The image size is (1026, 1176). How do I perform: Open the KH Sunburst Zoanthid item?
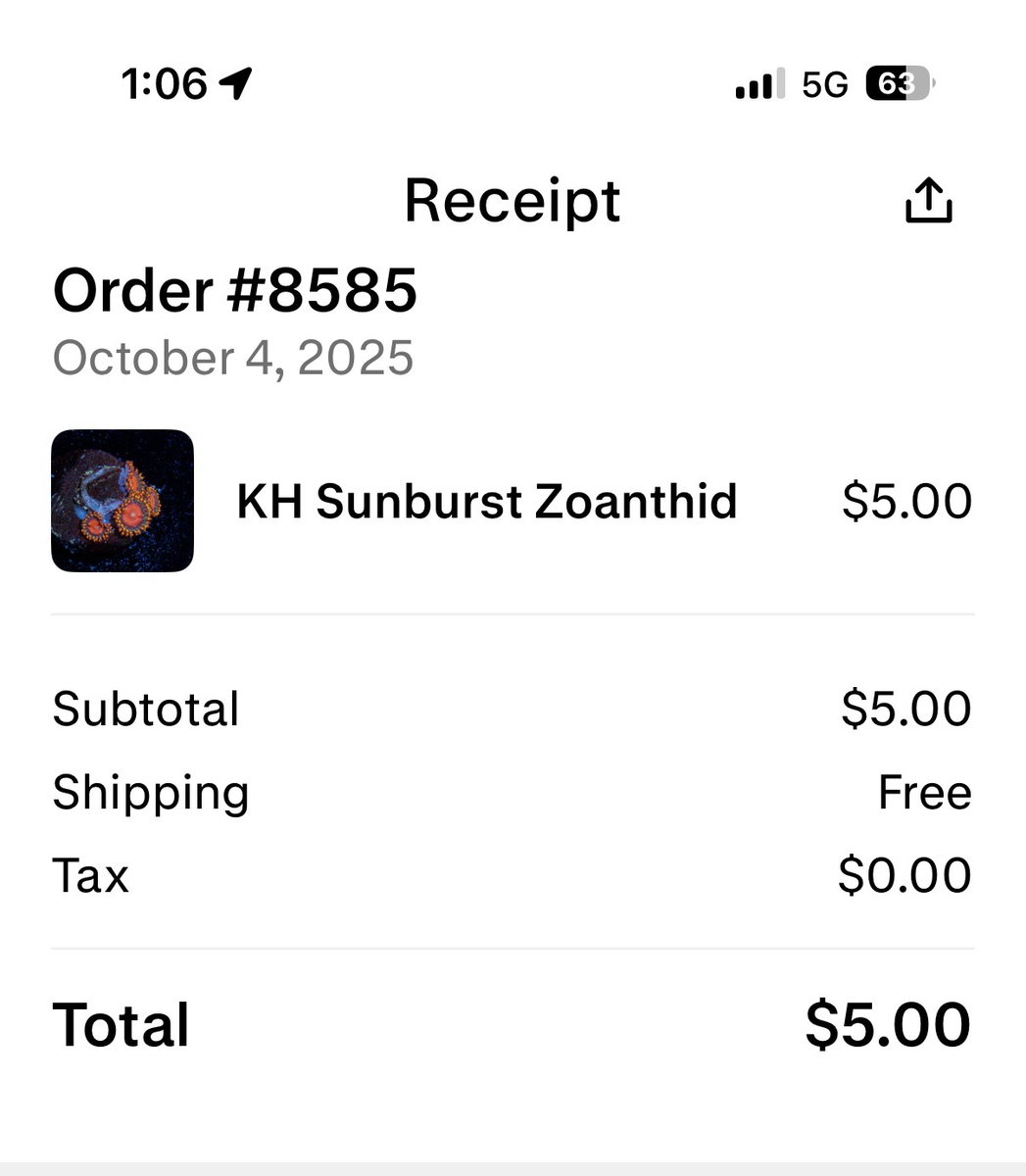pos(486,502)
